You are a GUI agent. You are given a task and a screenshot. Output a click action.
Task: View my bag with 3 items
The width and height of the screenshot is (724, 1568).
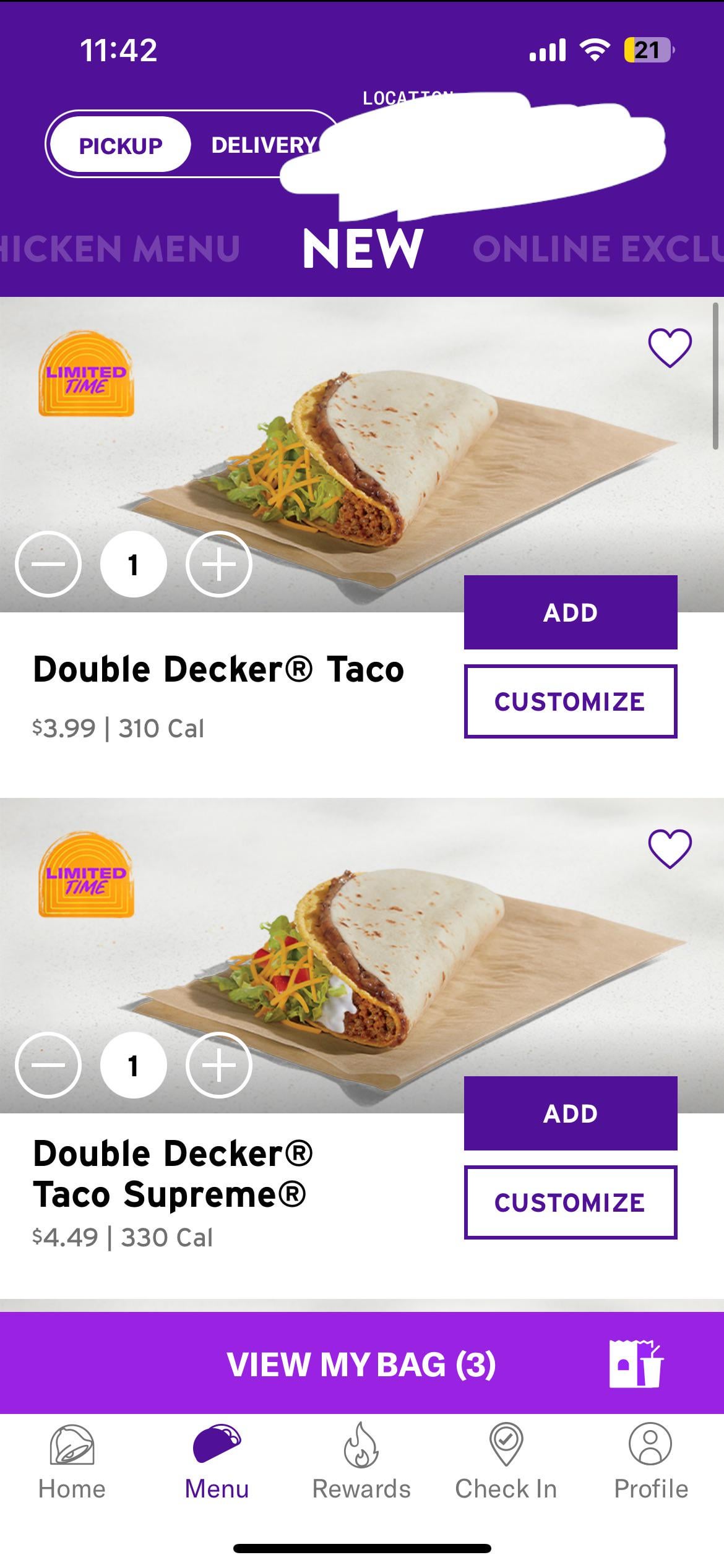(361, 1365)
